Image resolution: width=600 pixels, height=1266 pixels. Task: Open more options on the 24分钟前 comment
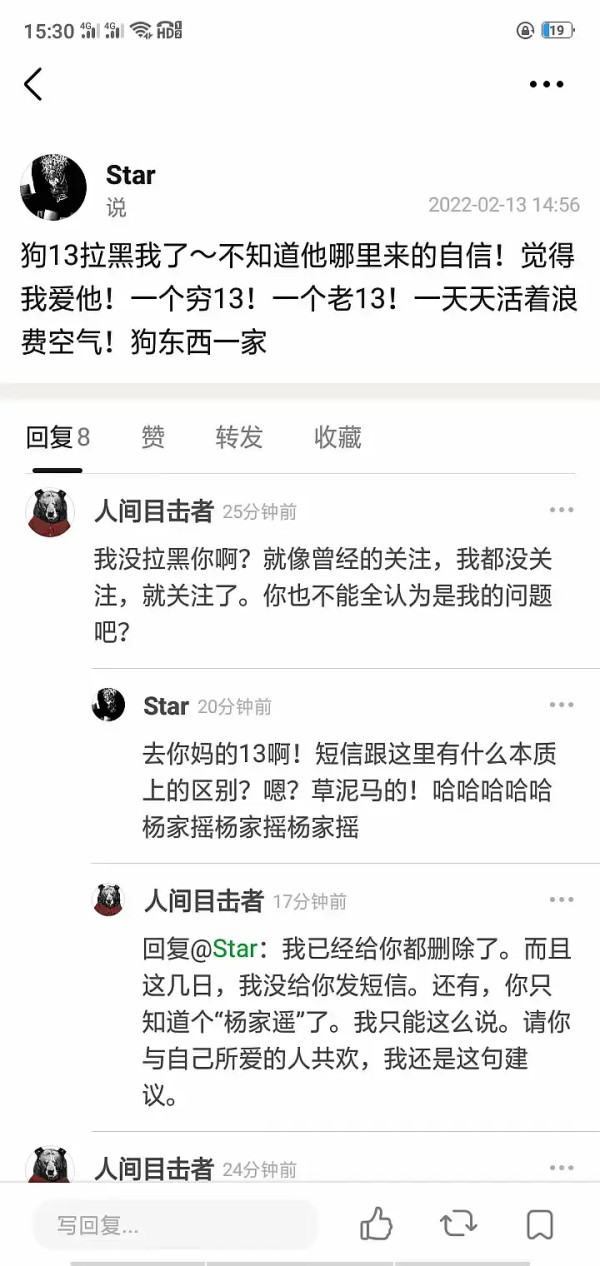coord(561,1168)
